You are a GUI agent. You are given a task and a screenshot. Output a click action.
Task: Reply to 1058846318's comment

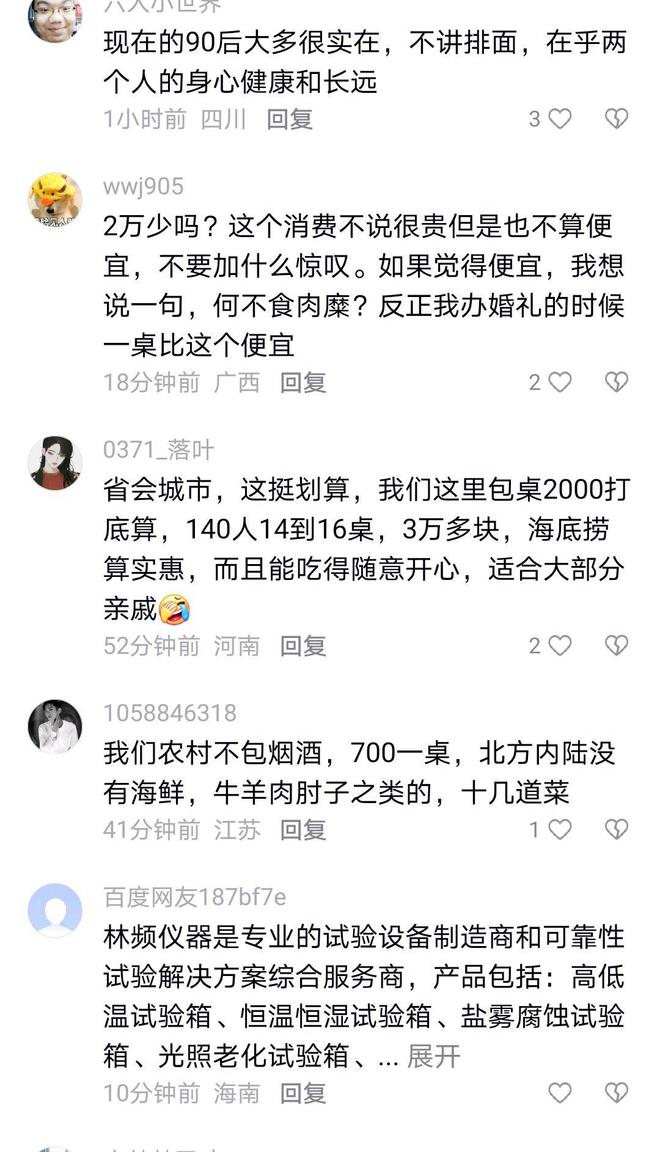[302, 829]
